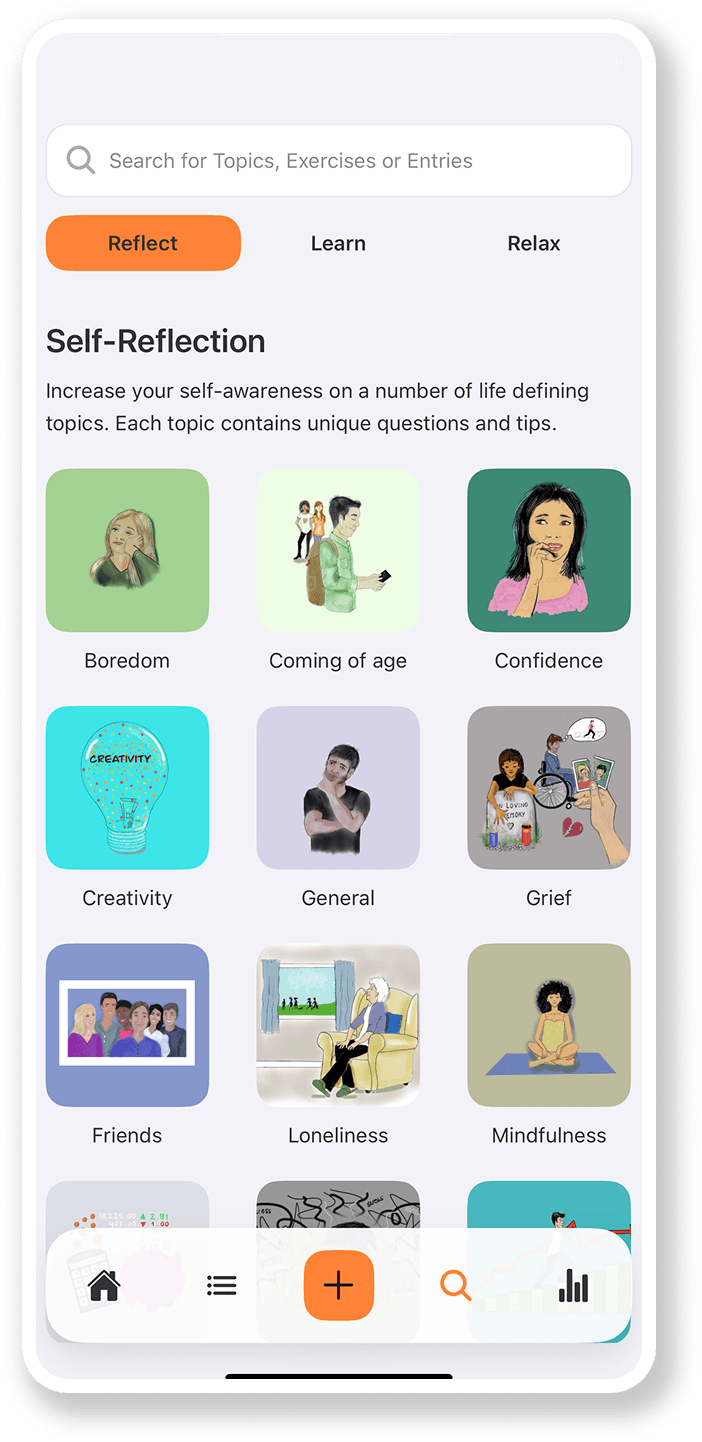Open the Confidence topic
702x1442 pixels.
click(x=549, y=551)
